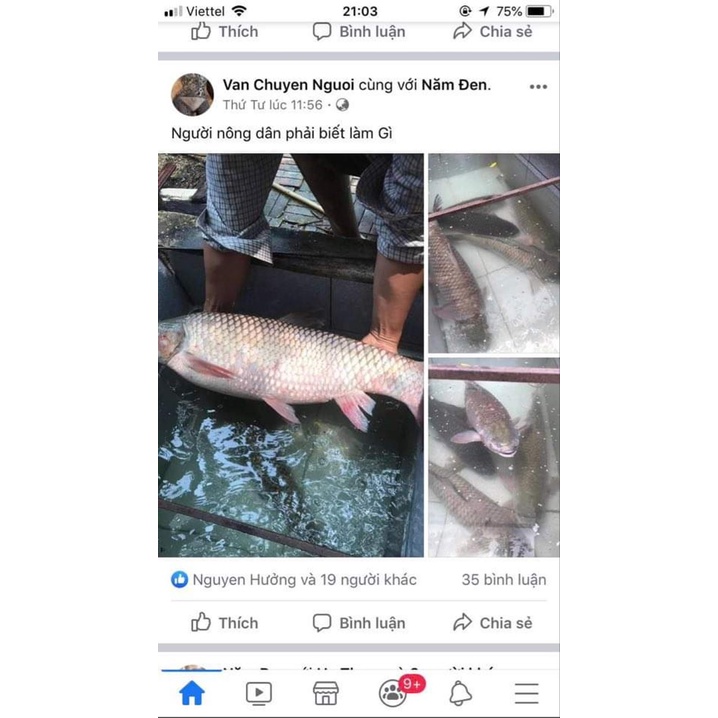Open the Marketplace tab
This screenshot has height=718, width=718.
[x=326, y=693]
